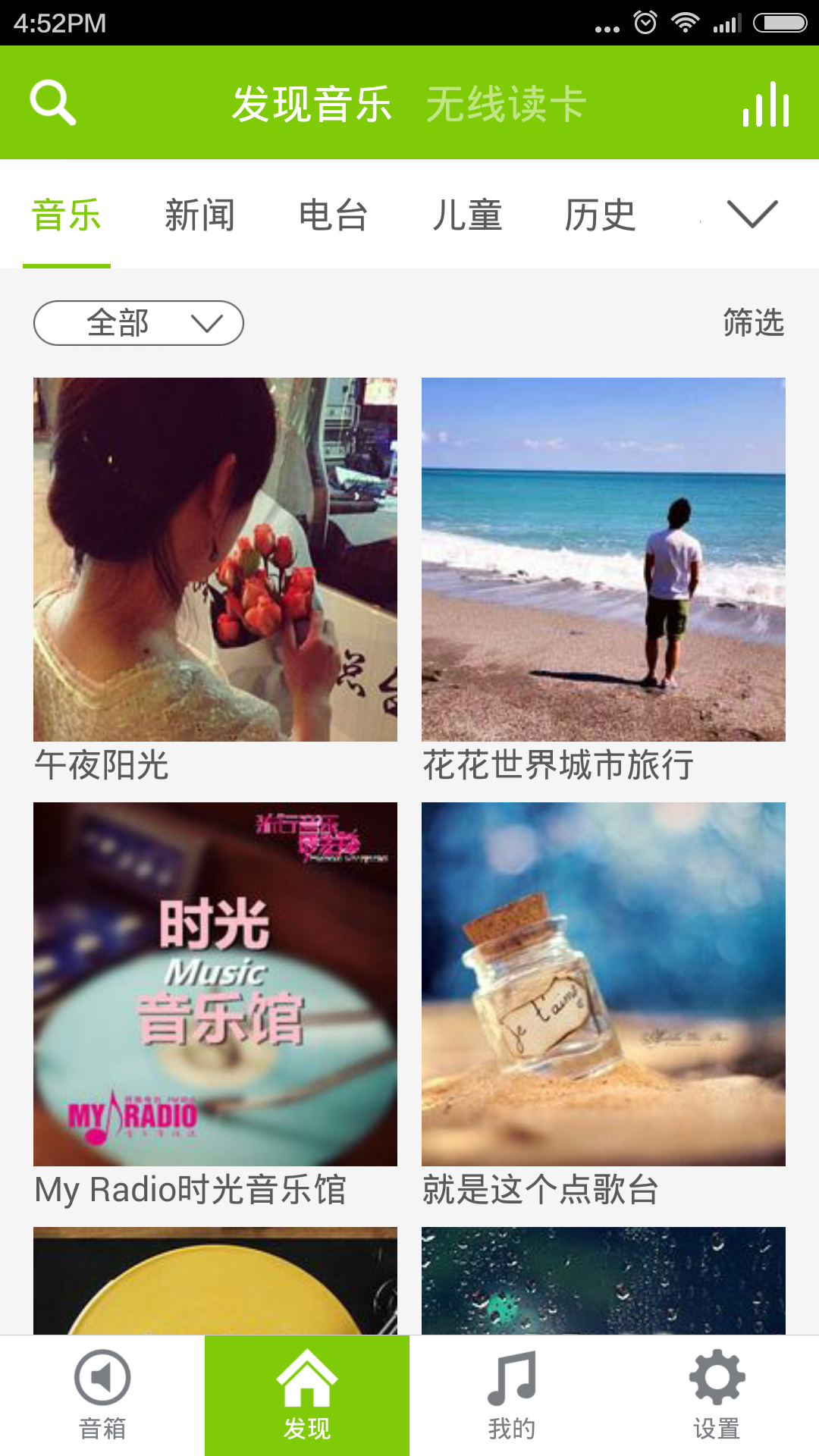Switch to the 儿童 category tab
Viewport: 819px width, 1456px height.
pos(467,215)
